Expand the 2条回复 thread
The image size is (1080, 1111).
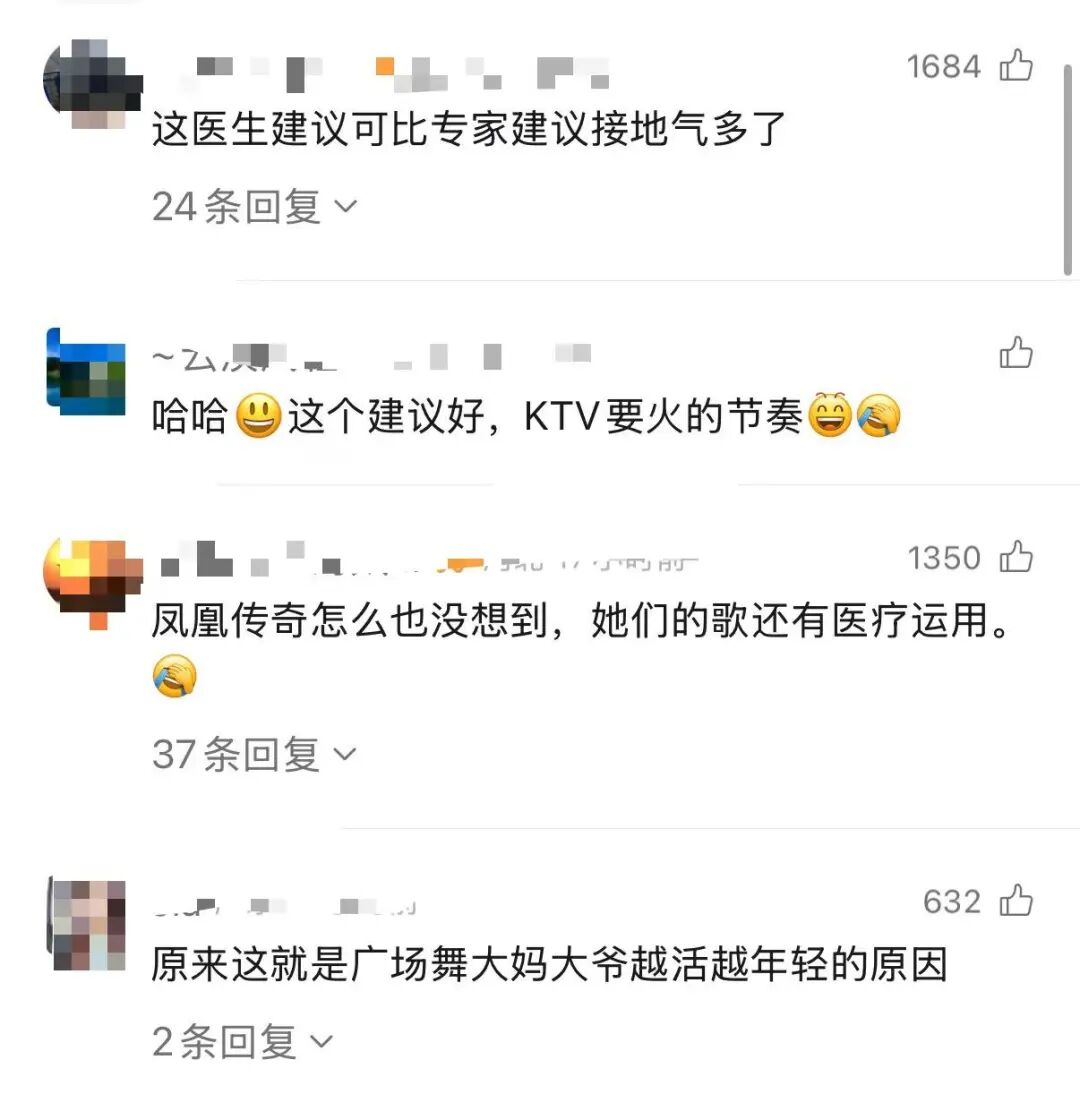pos(242,1042)
